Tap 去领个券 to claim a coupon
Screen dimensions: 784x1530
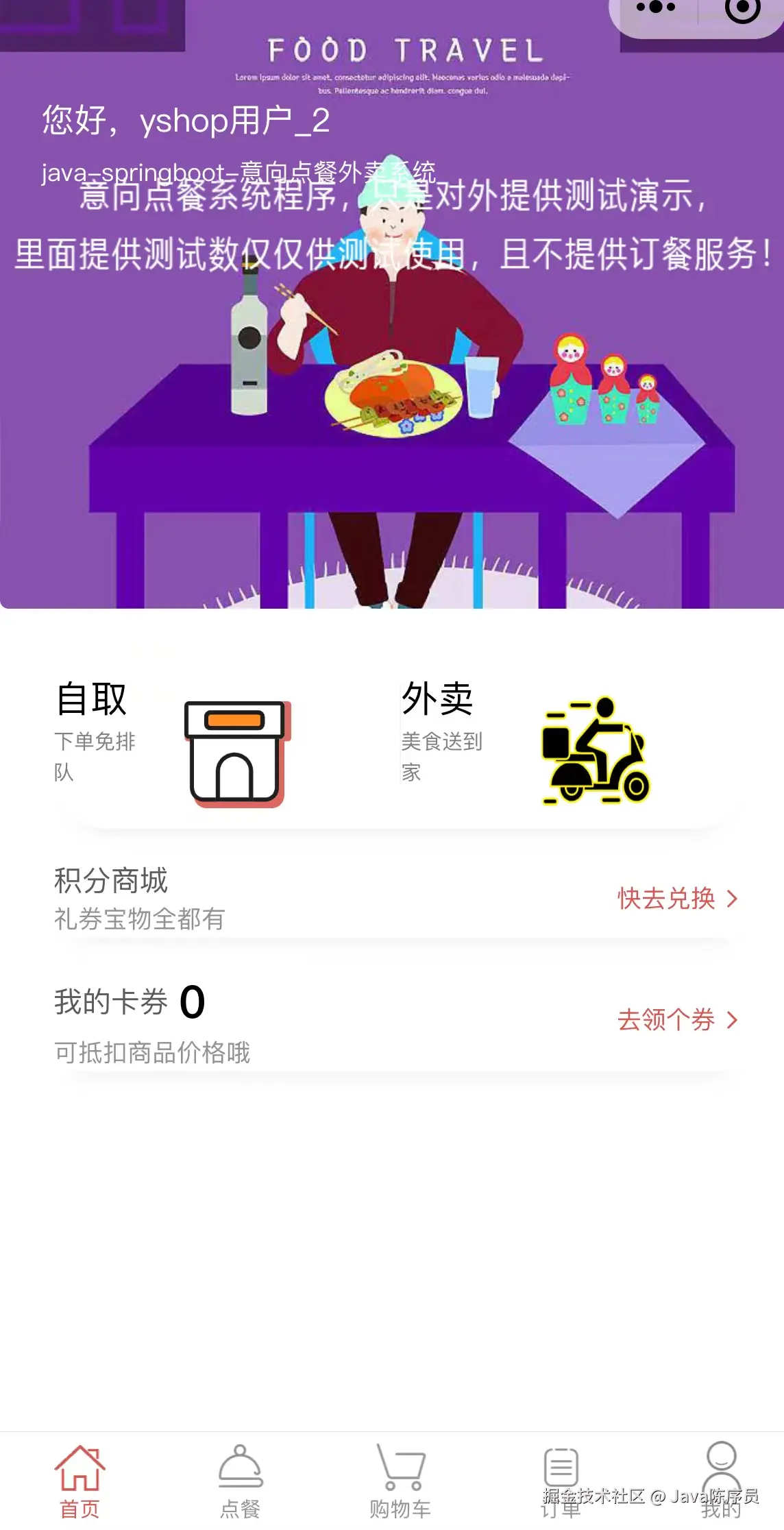[x=676, y=1020]
